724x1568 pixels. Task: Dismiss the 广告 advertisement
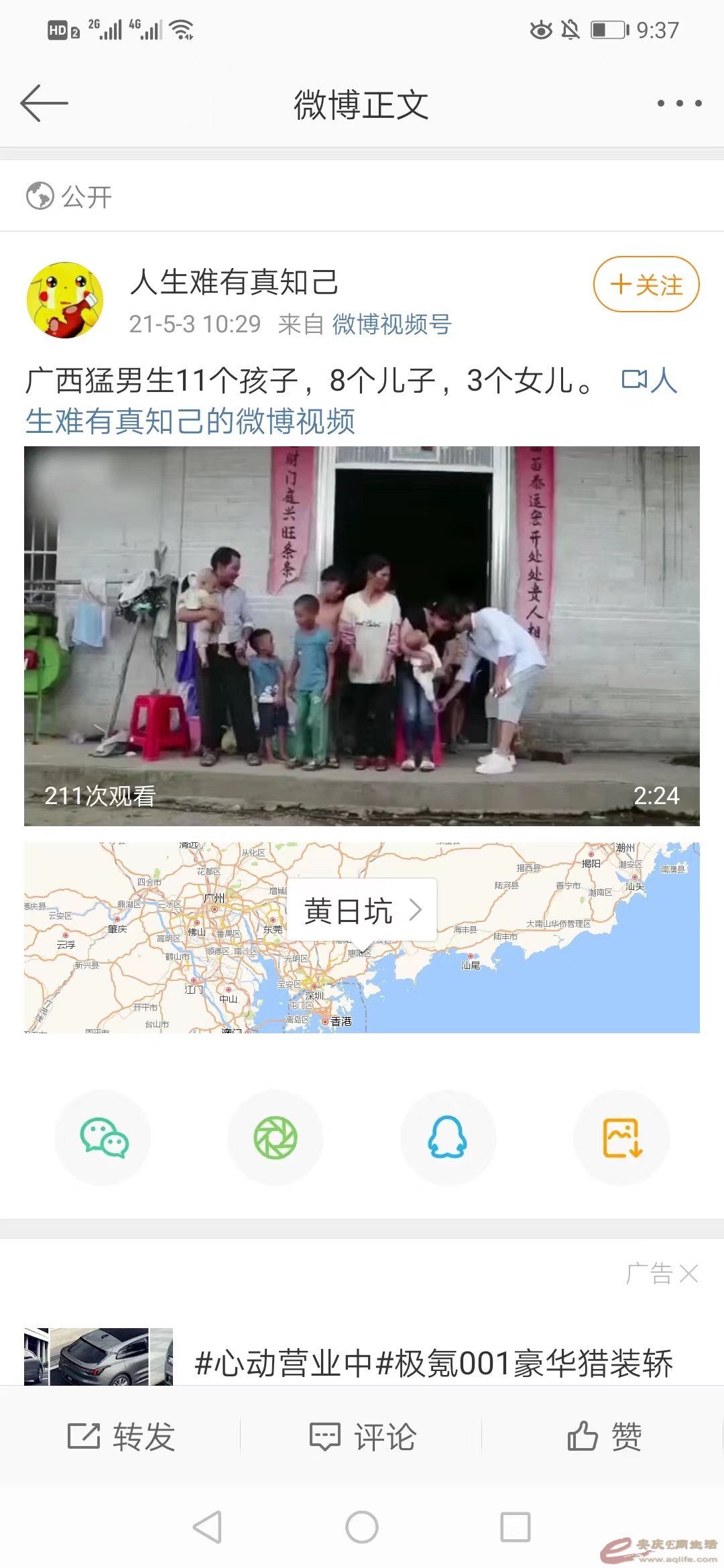[688, 1273]
